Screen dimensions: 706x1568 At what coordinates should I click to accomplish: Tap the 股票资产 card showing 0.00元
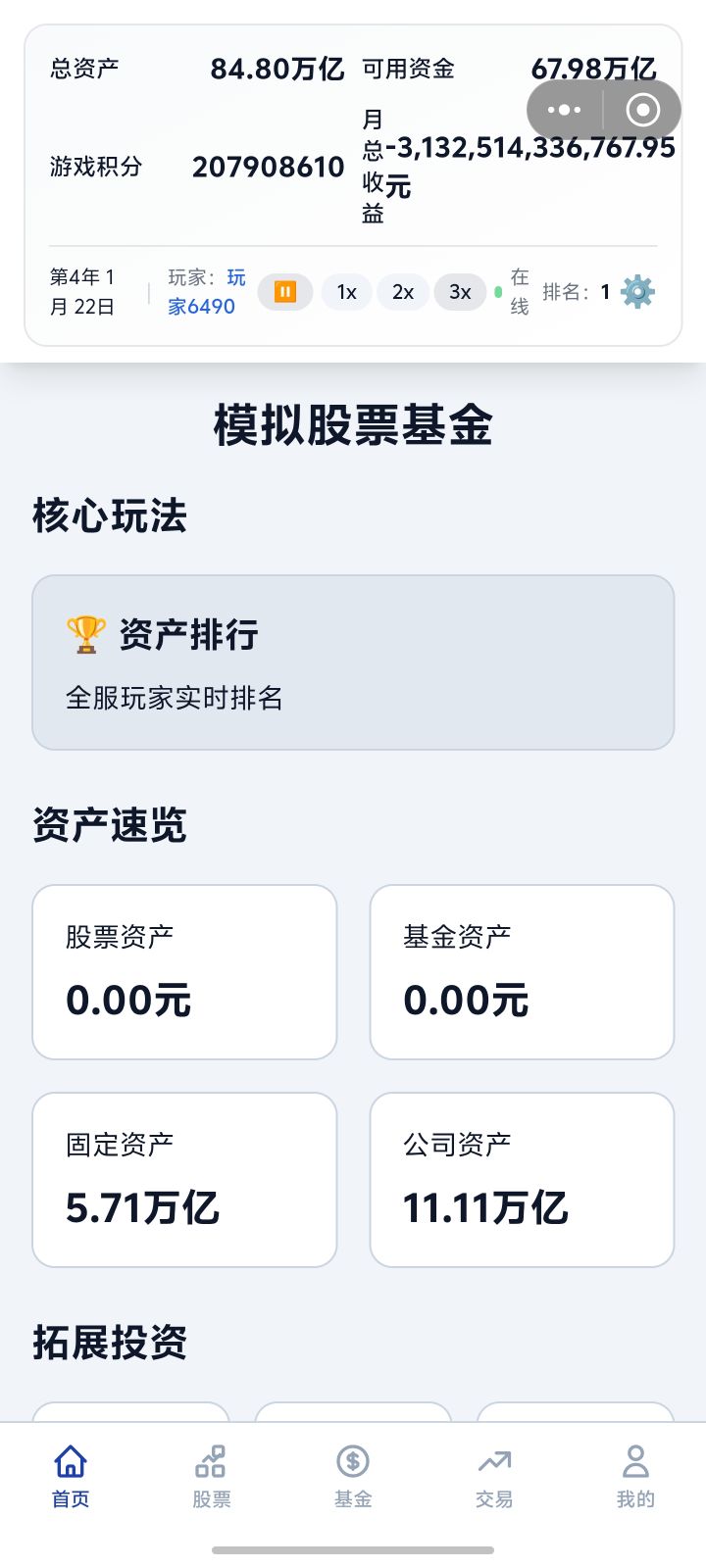point(184,971)
